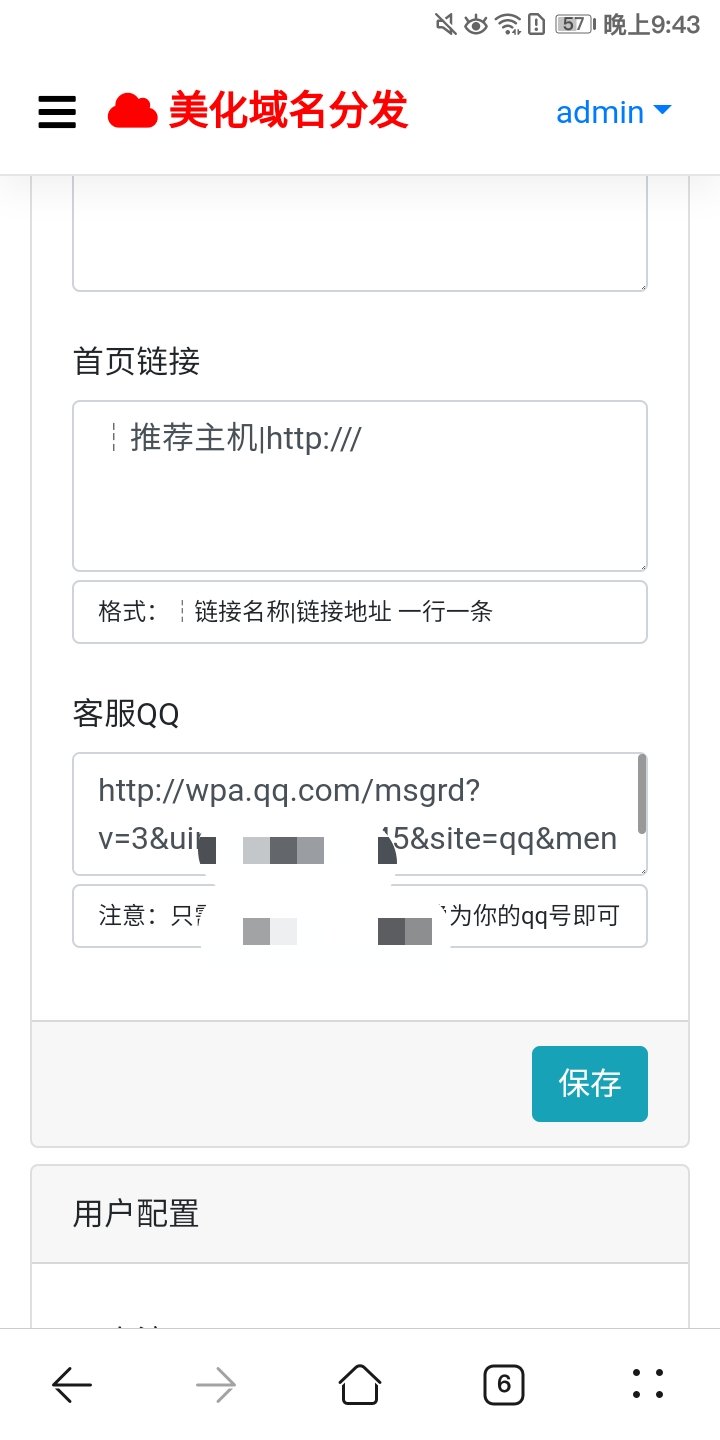This screenshot has height=1440, width=720.
Task: Focus the empty text area at top
Action: [360, 234]
